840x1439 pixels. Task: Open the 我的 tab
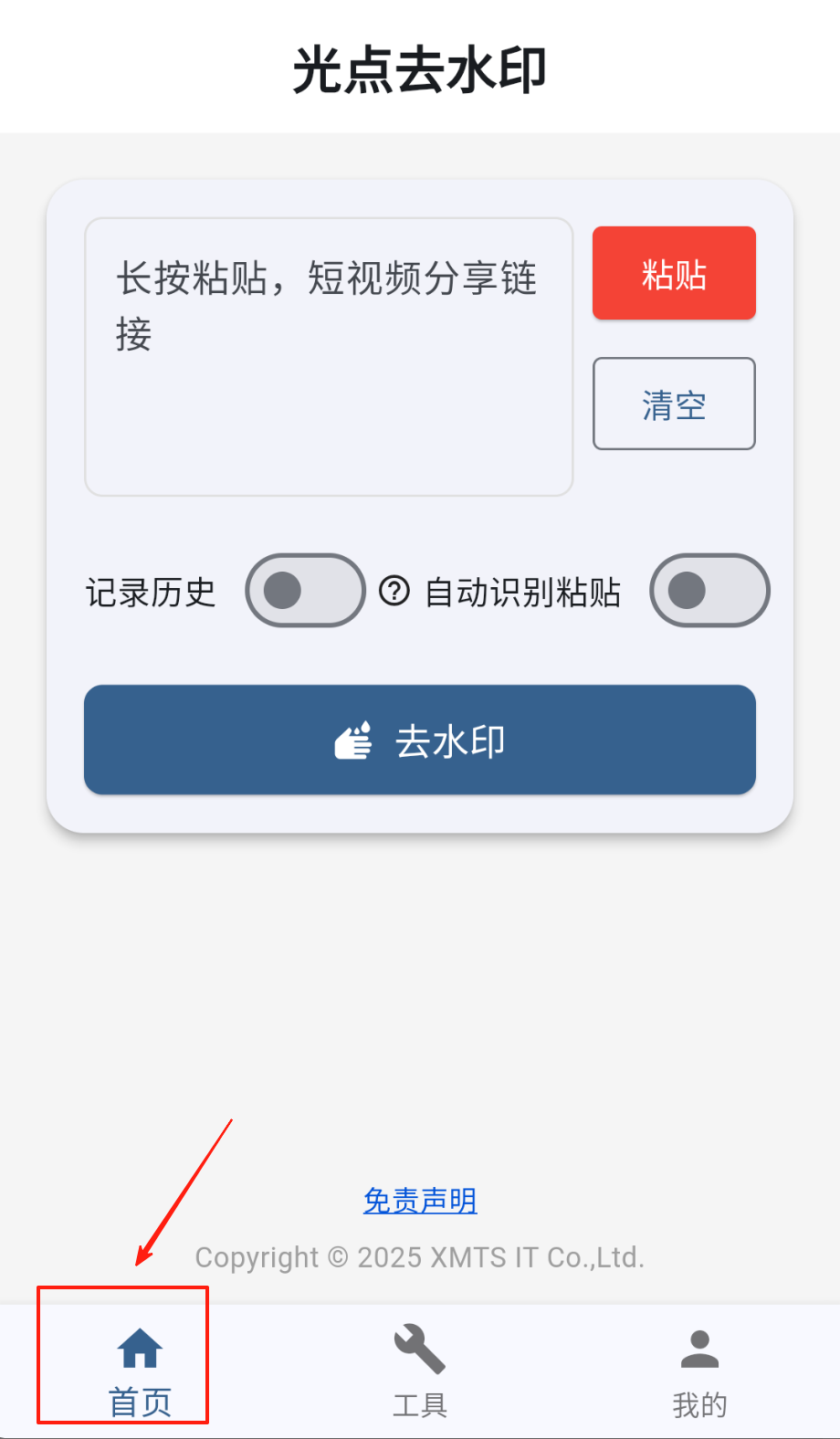pos(699,1370)
